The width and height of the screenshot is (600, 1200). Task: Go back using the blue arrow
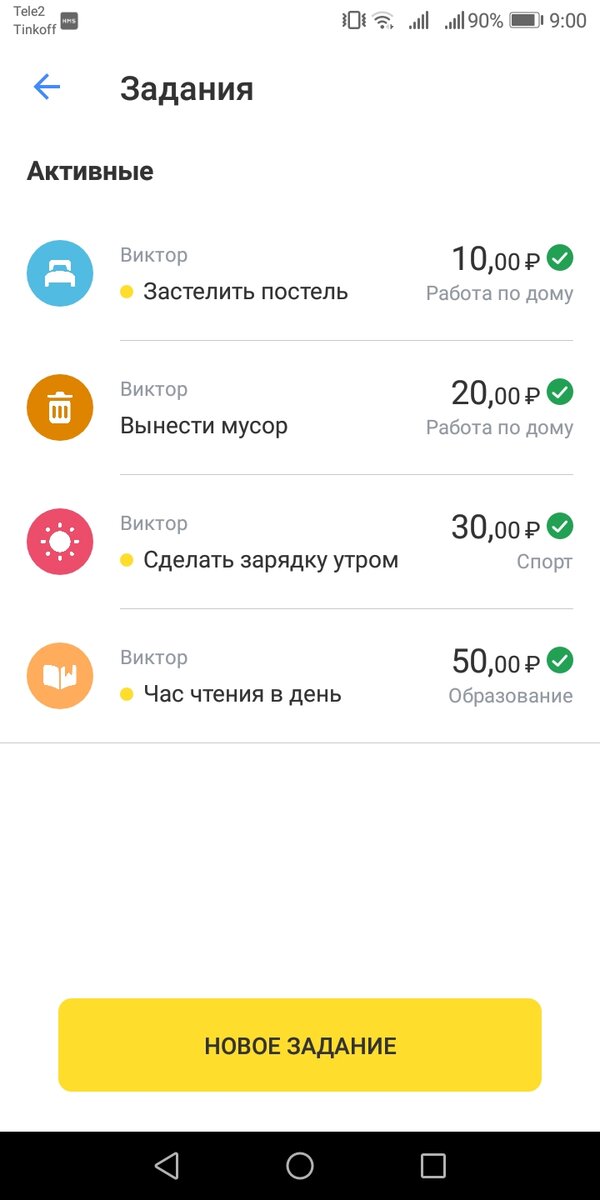point(47,88)
